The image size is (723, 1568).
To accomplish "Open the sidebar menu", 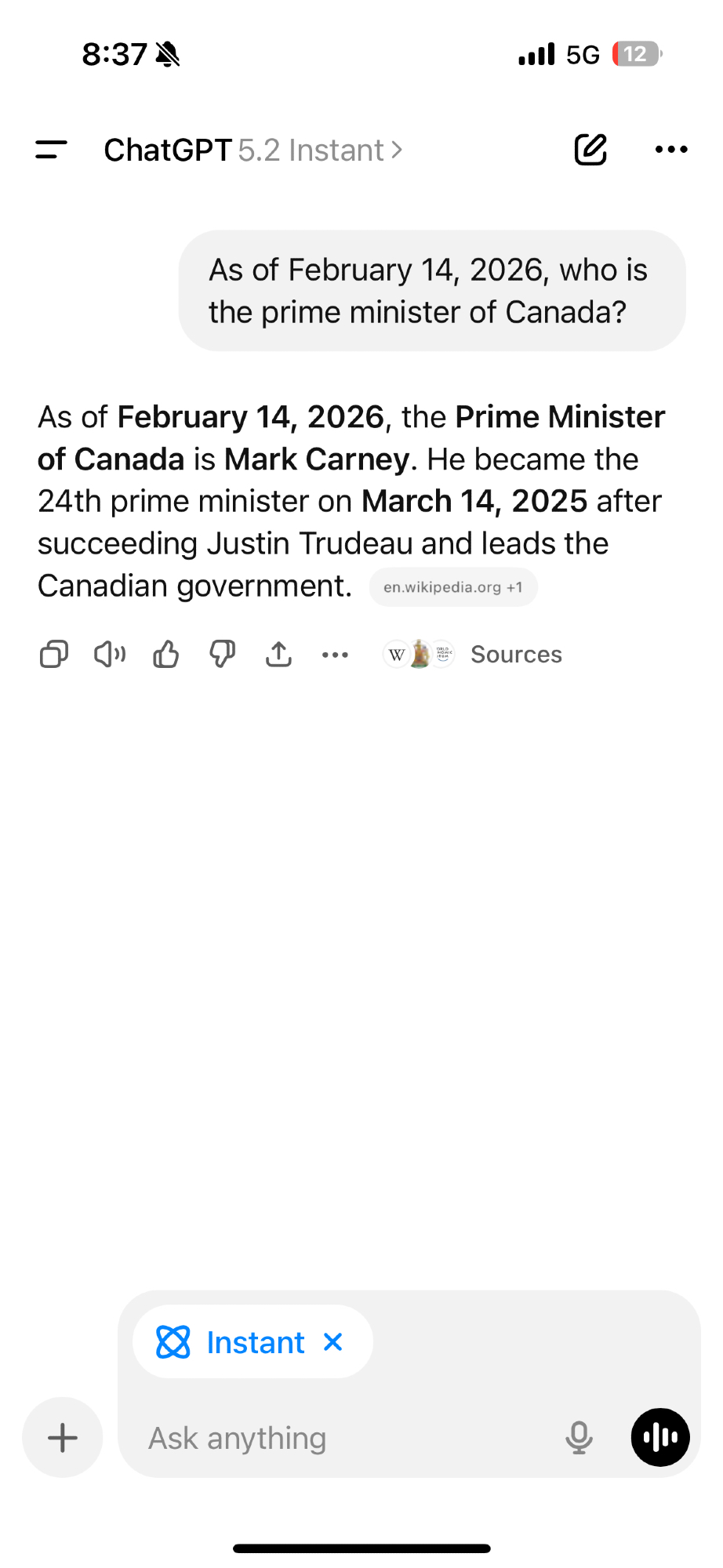I will [x=51, y=149].
